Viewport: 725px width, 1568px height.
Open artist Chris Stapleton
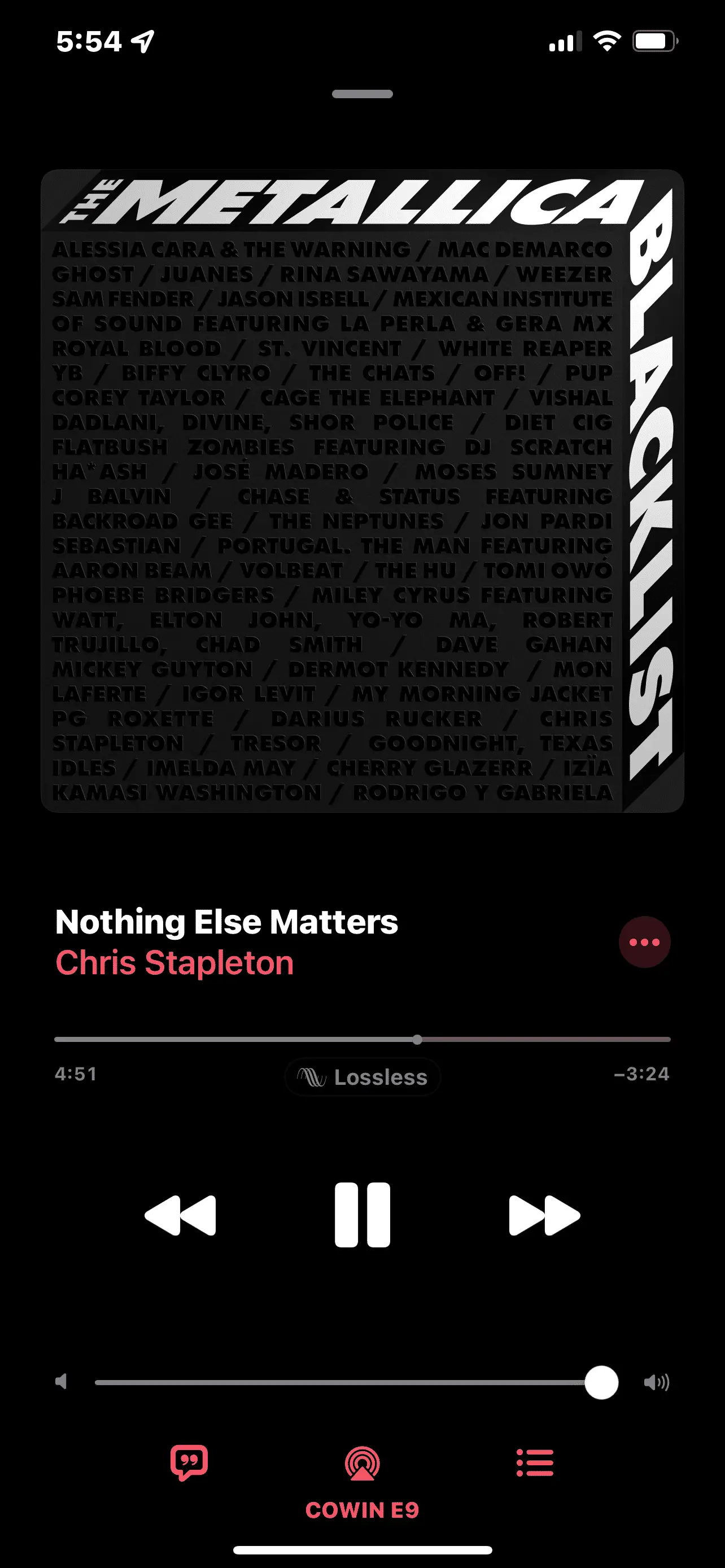(x=174, y=963)
